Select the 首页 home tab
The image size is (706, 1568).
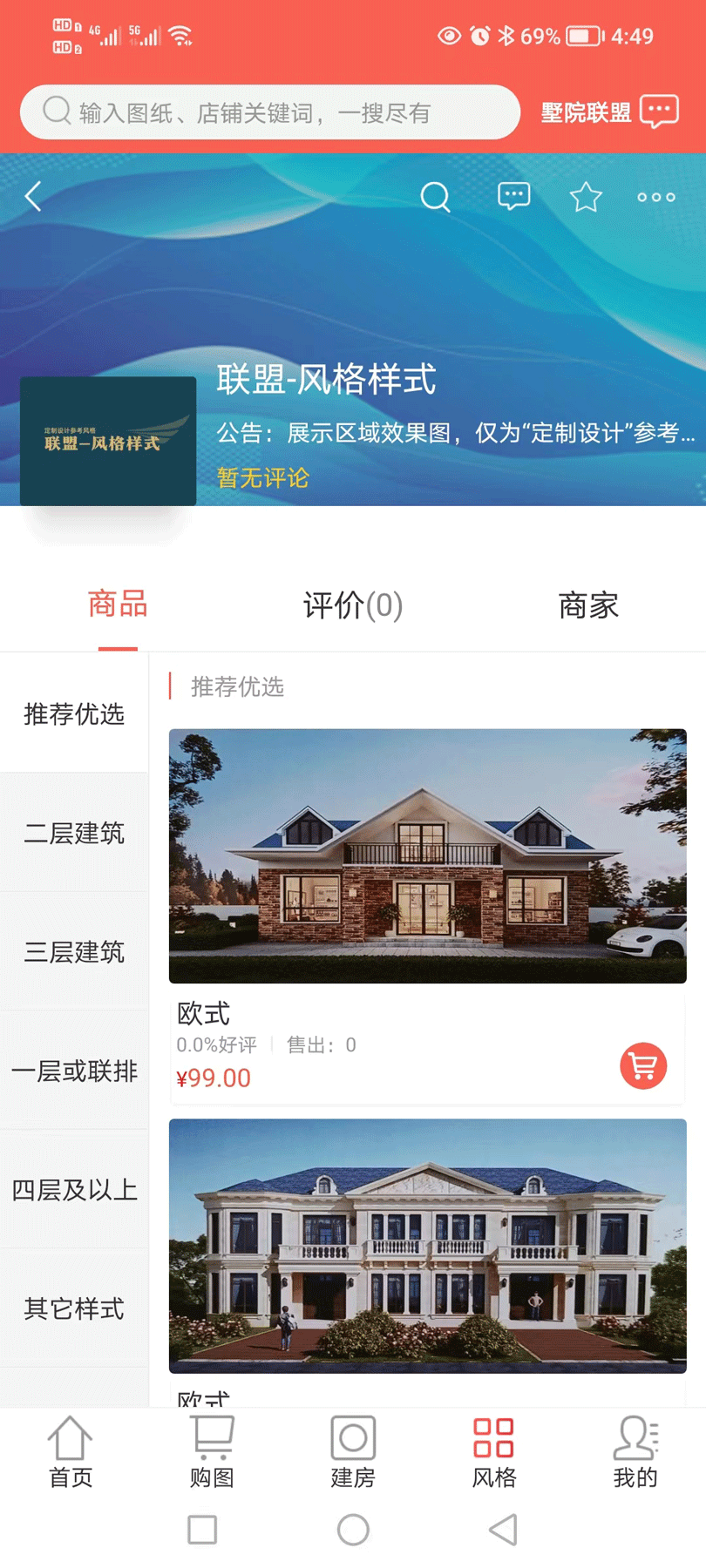tap(71, 1450)
